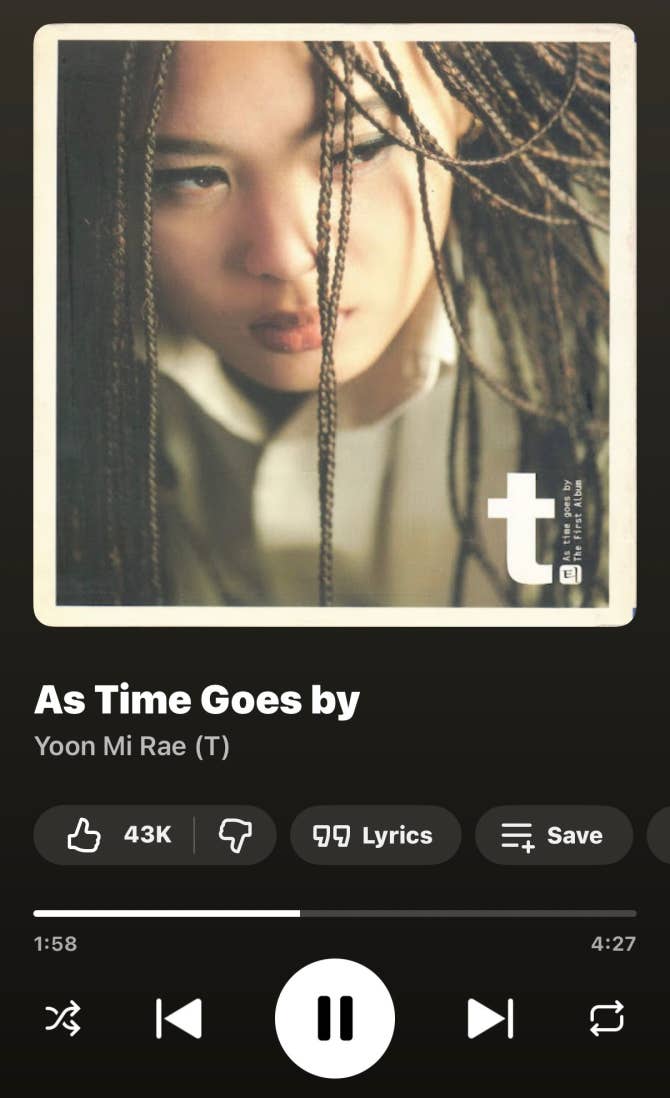Save the song to a playlist
Viewport: 670px width, 1098px height.
pyautogui.click(x=554, y=835)
